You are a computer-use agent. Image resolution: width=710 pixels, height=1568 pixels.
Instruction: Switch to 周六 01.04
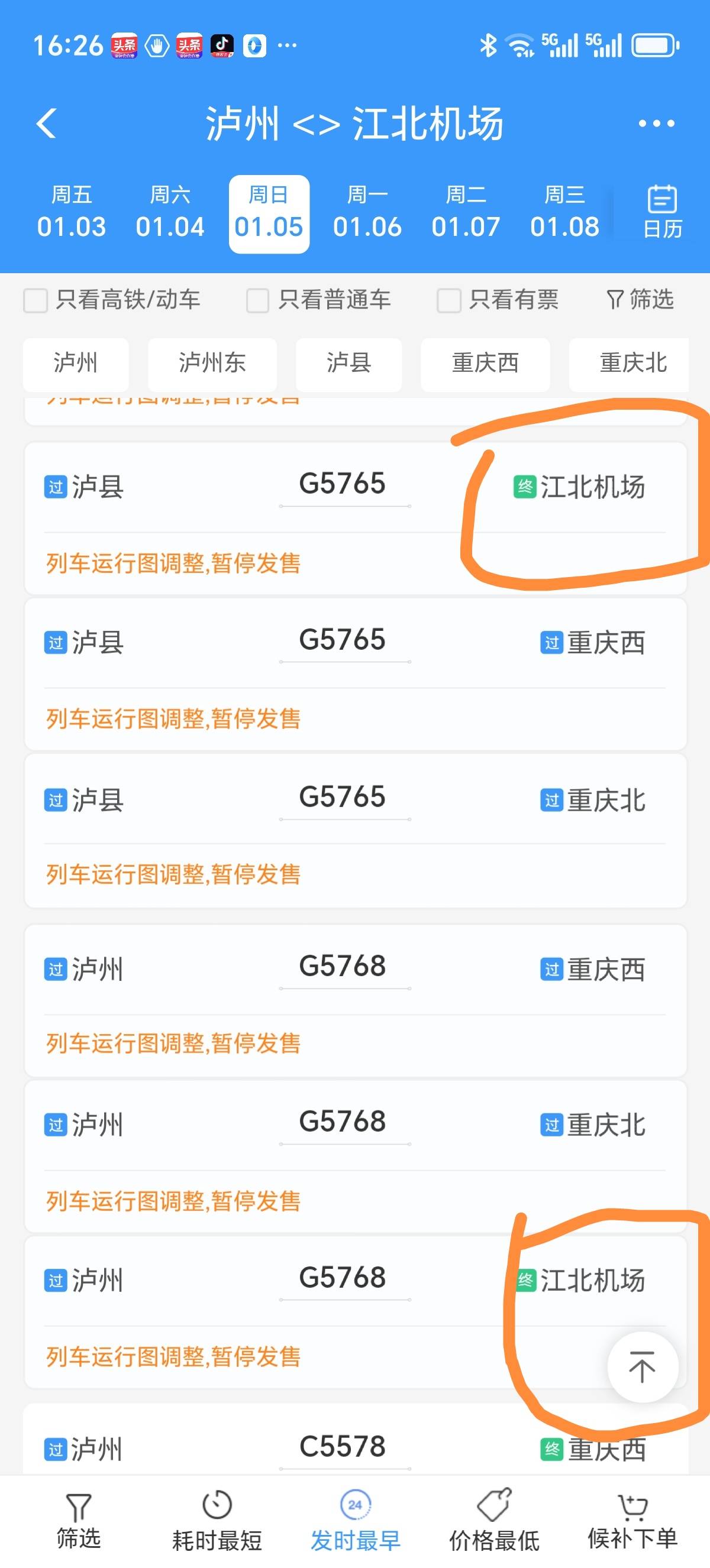click(x=170, y=213)
